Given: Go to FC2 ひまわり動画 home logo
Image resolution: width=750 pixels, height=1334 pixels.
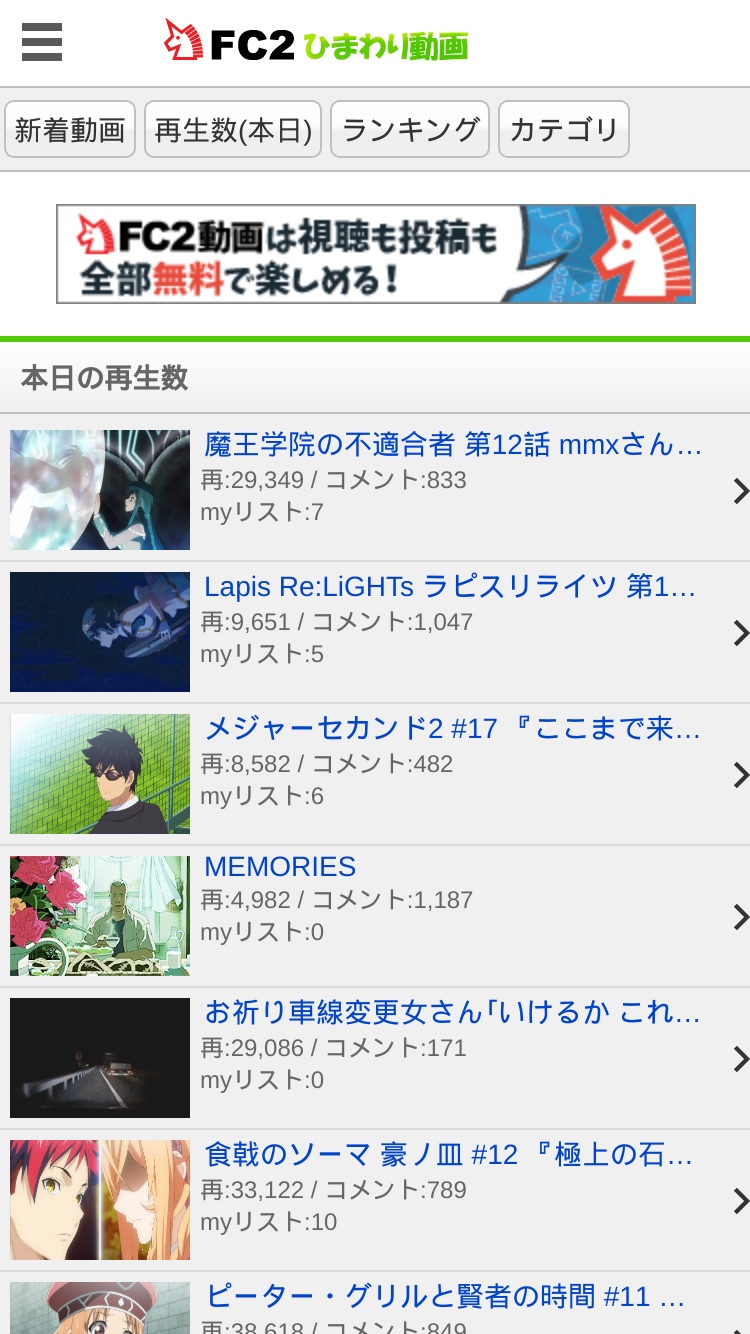Looking at the screenshot, I should 316,42.
